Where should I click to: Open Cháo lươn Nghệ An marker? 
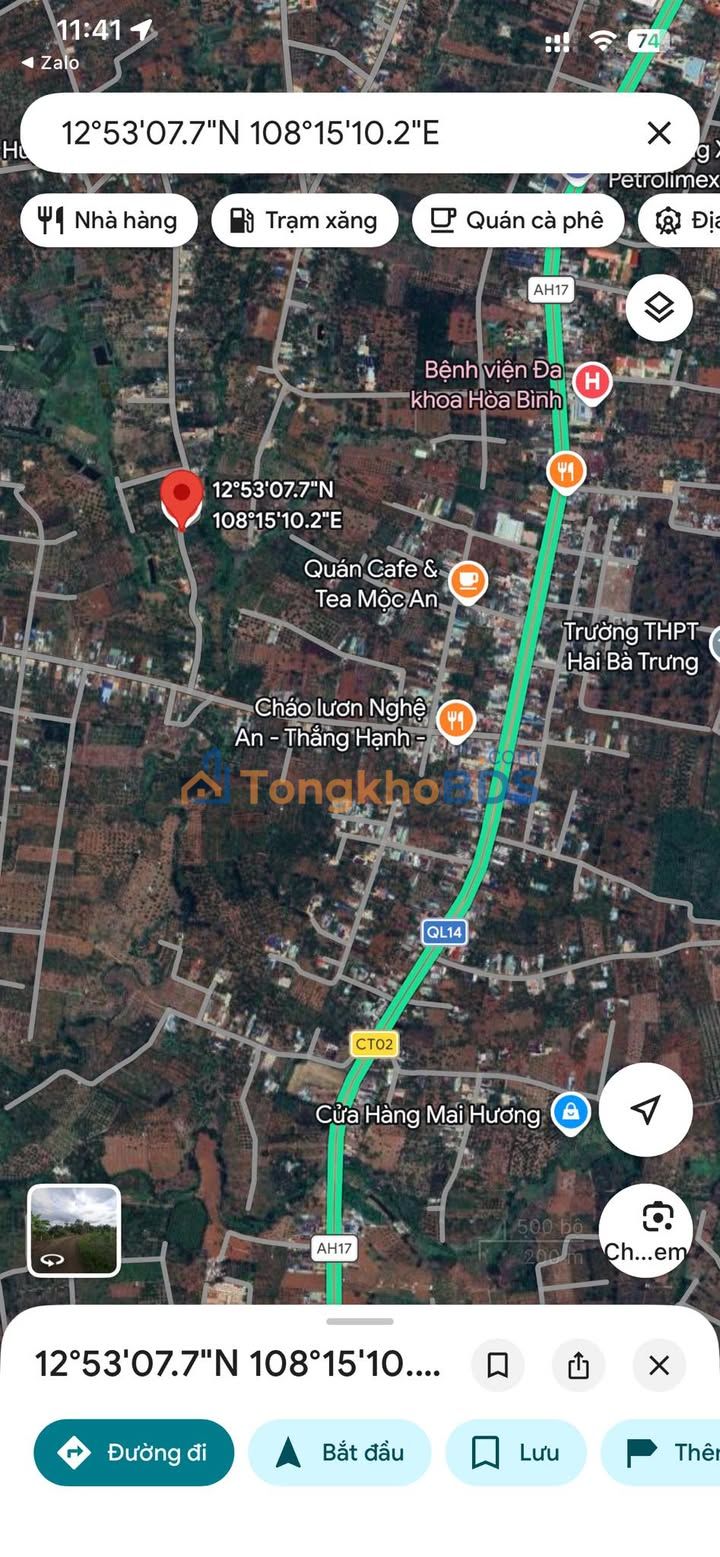[456, 719]
